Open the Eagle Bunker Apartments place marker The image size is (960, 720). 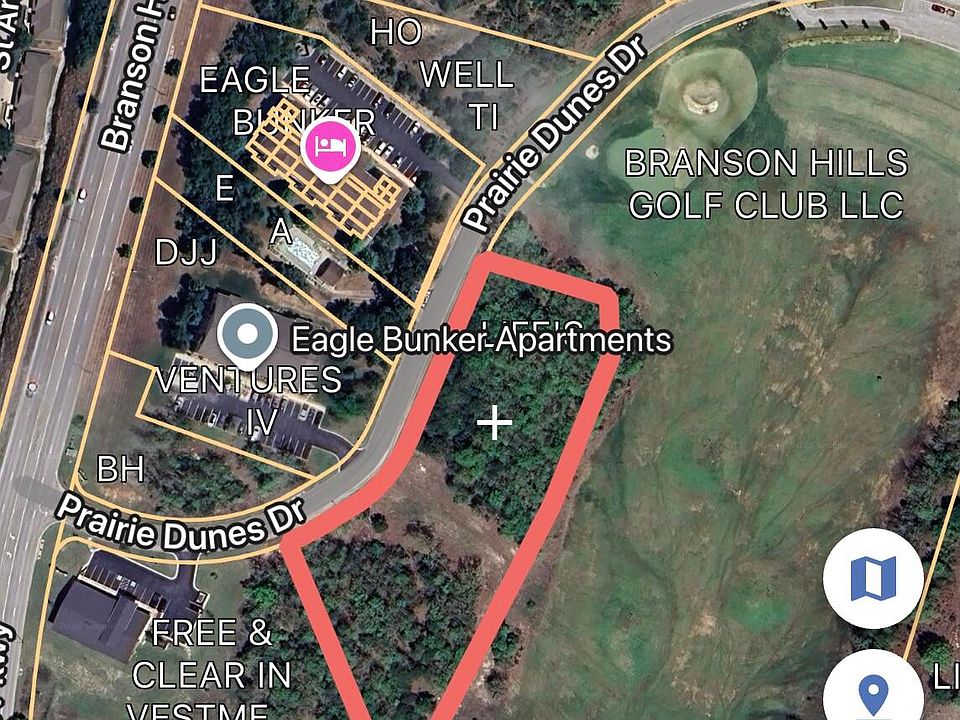[x=247, y=334]
